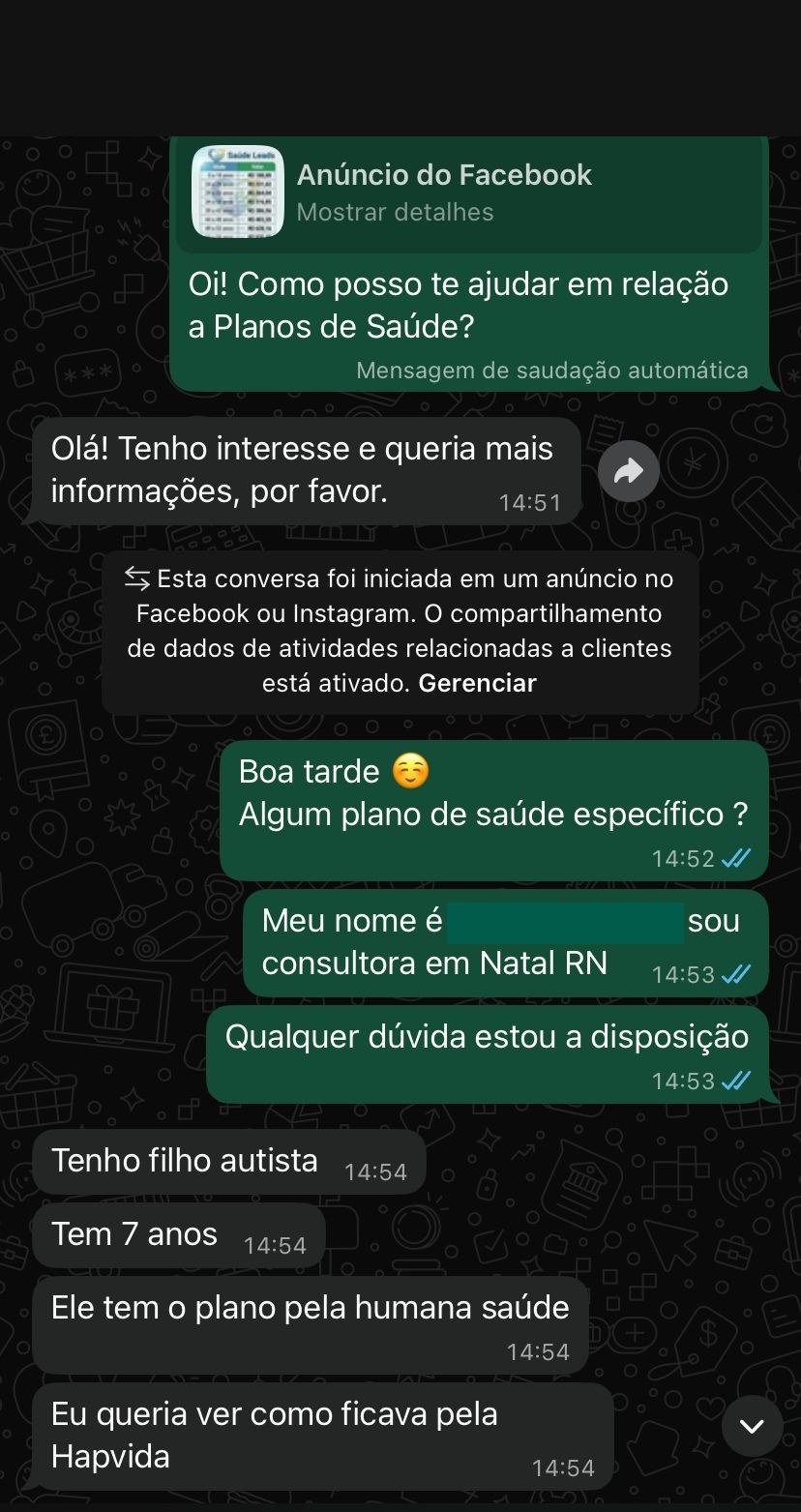Tap the blue double checkmarks on the "Boa tarde" message
The width and height of the screenshot is (801, 1512).
[x=735, y=858]
